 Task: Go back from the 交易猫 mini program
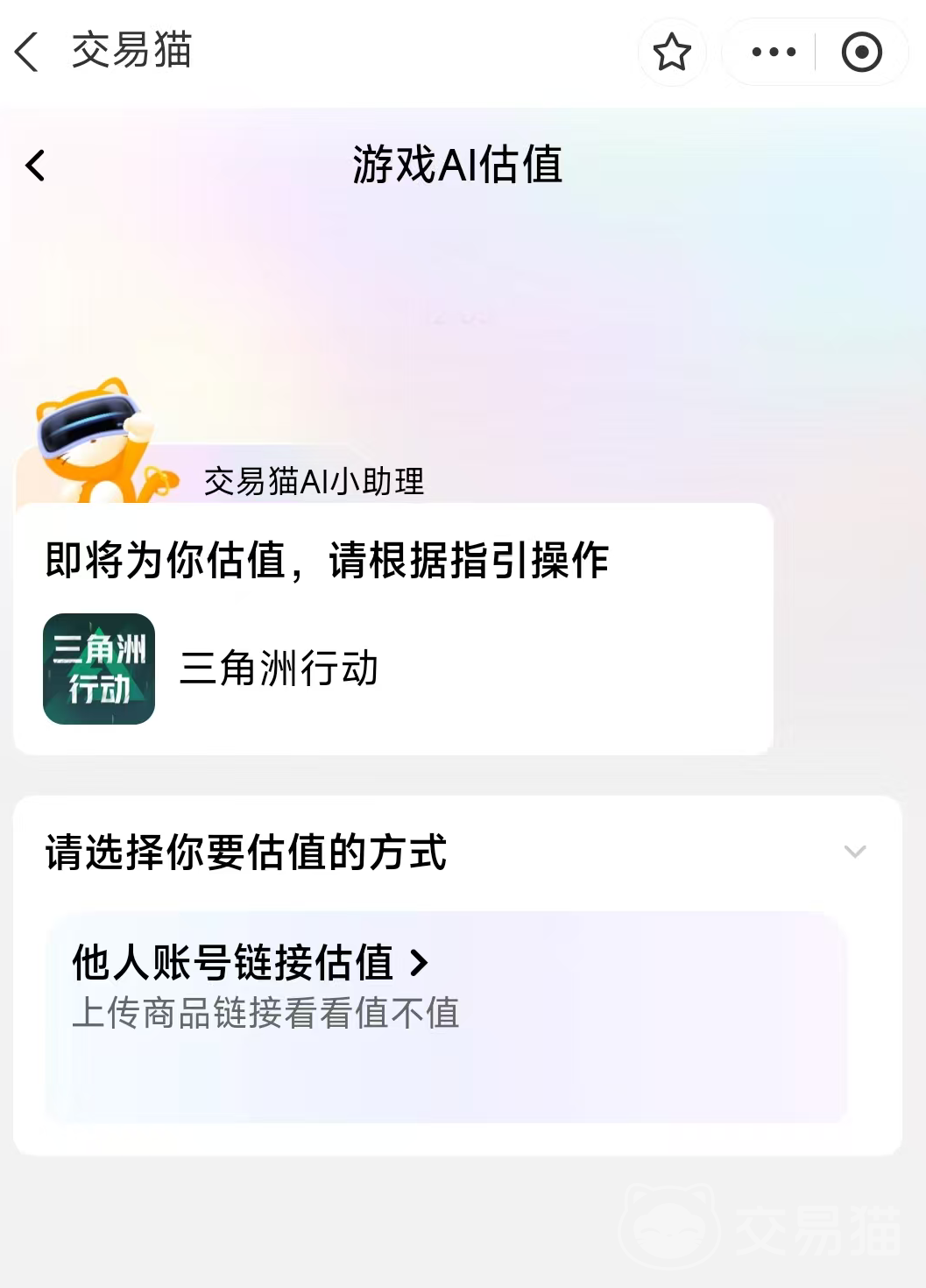pyautogui.click(x=27, y=52)
